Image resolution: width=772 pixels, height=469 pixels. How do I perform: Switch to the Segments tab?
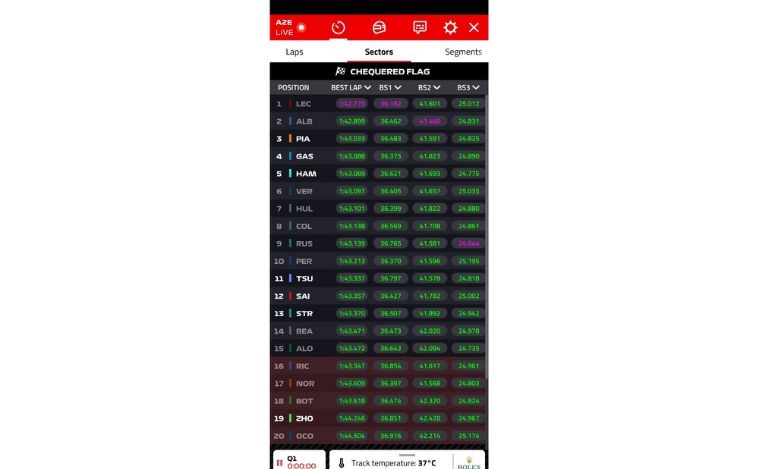tap(463, 52)
